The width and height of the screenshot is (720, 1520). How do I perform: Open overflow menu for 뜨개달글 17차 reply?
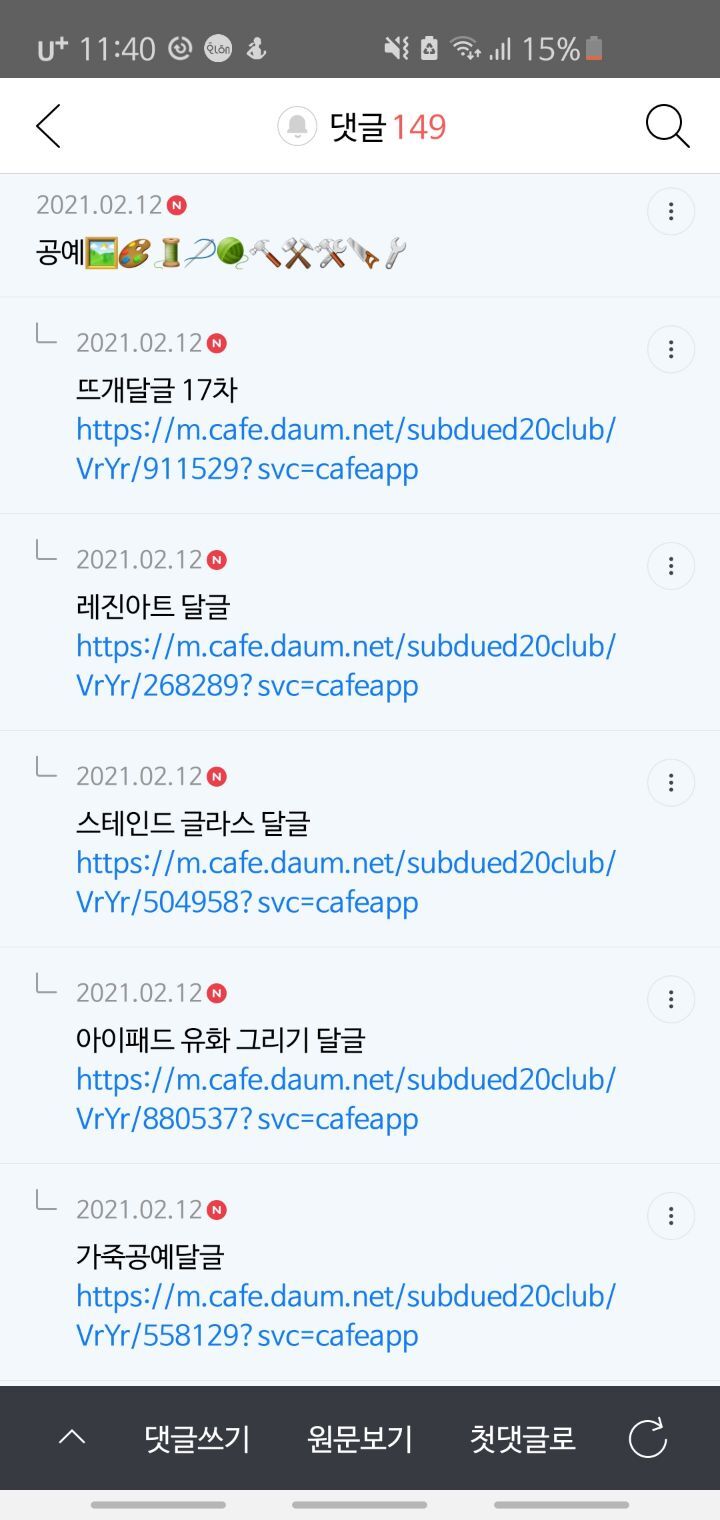[x=671, y=349]
